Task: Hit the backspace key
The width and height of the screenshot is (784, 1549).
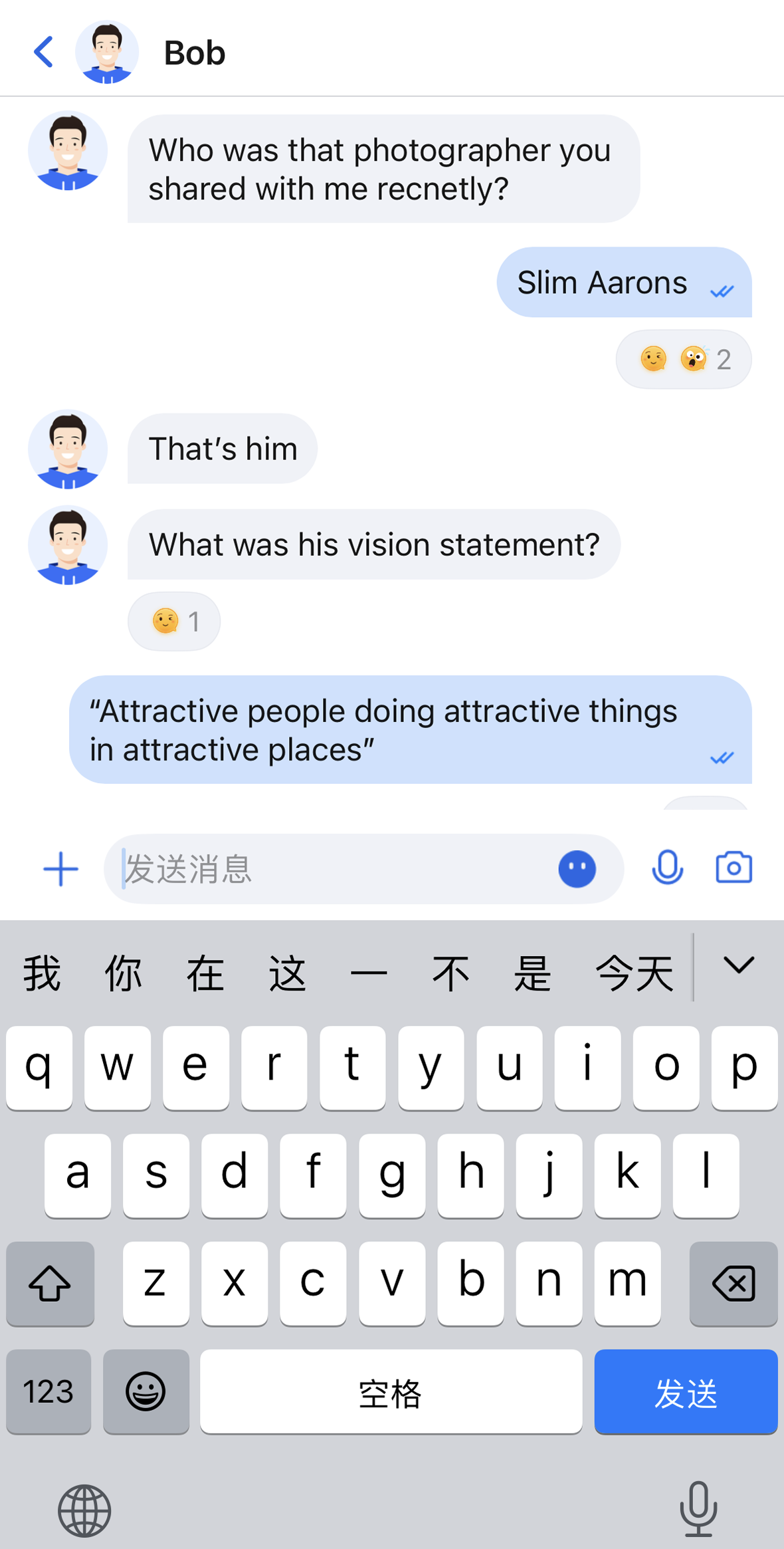Action: tap(733, 1283)
